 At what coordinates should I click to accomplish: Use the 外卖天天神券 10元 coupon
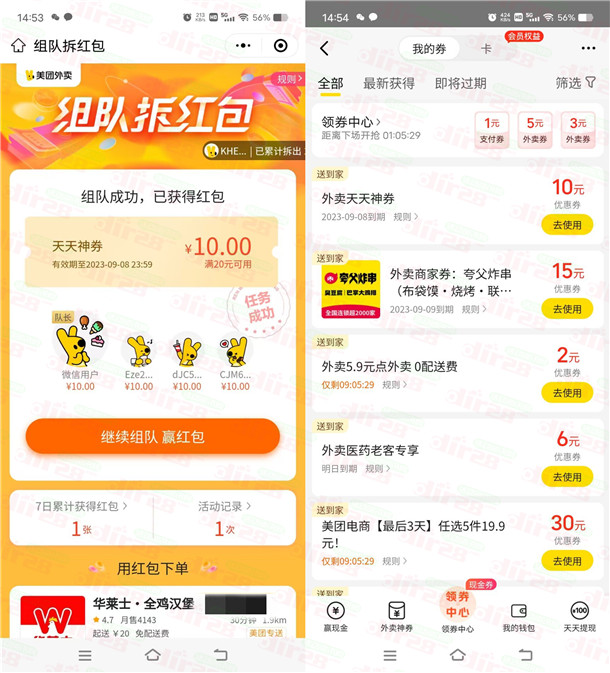567,225
